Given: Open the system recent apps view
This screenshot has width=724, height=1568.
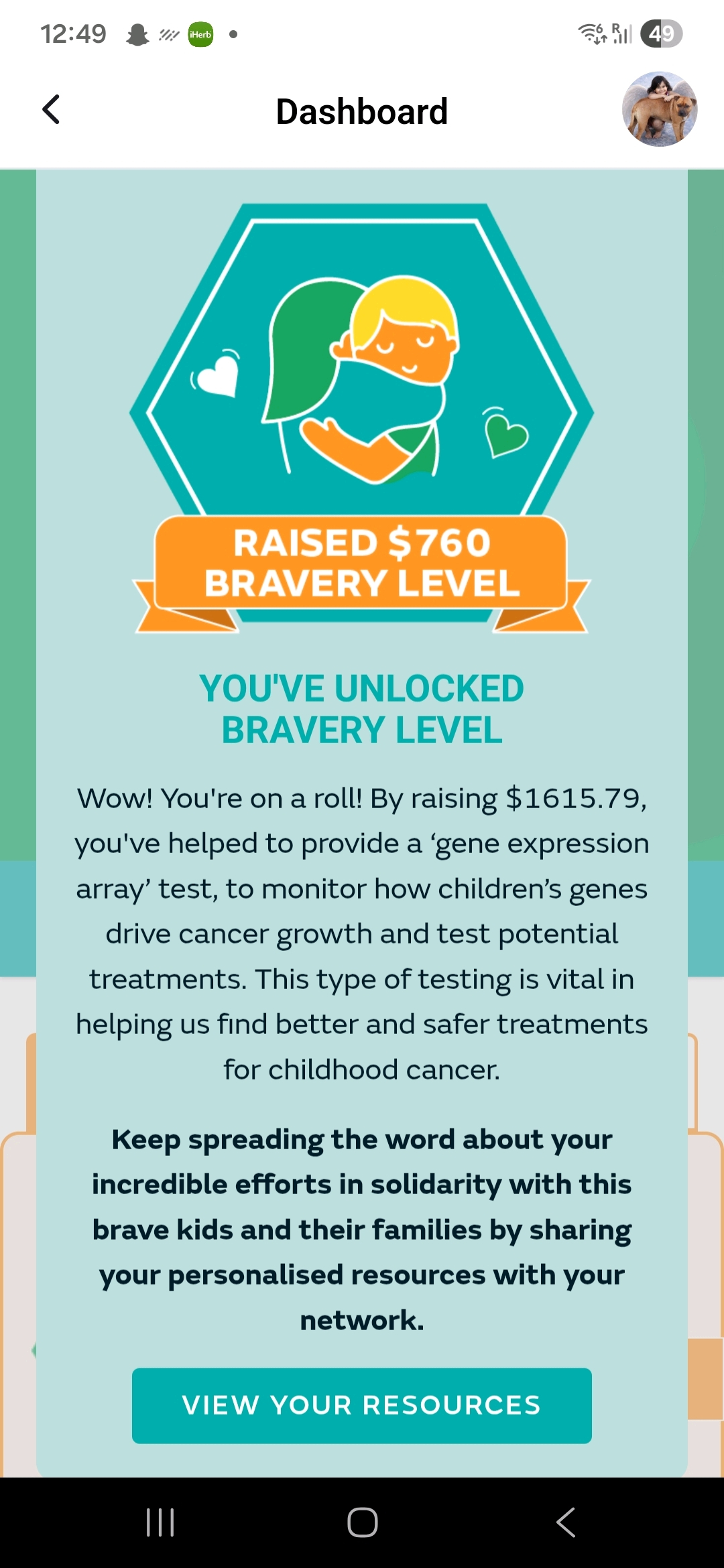Looking at the screenshot, I should coord(160,1522).
